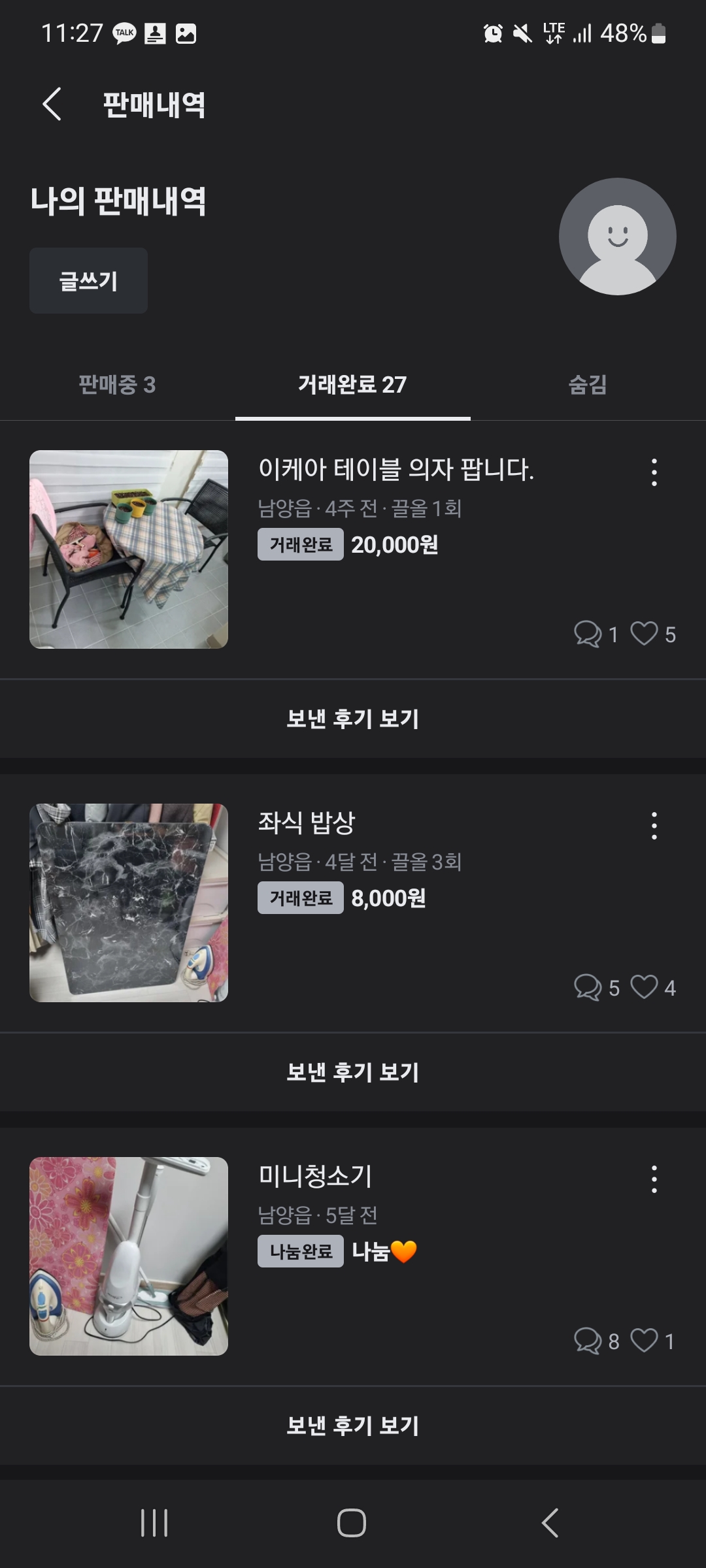Switch to the 숨김 tab

pos(588,385)
